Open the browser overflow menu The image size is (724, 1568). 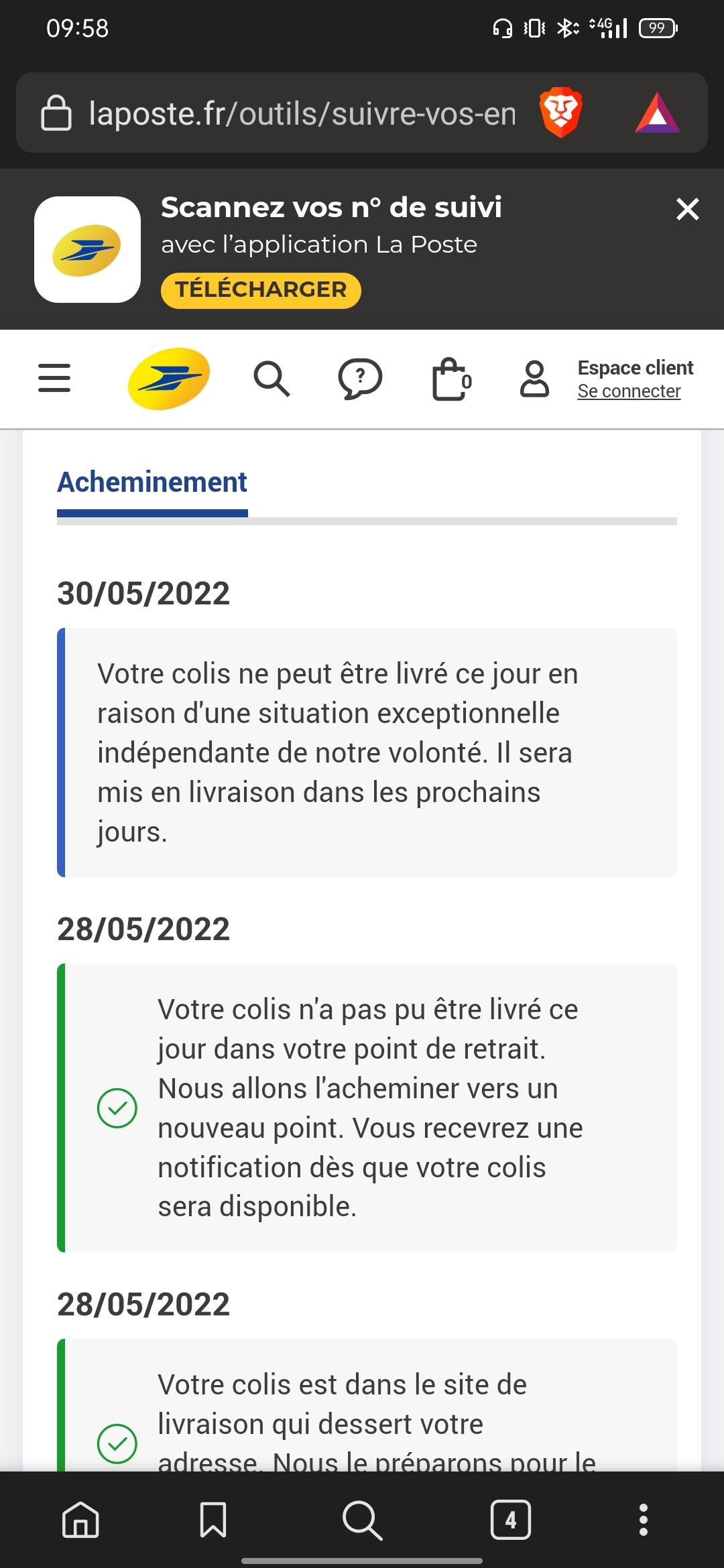coord(644,1519)
